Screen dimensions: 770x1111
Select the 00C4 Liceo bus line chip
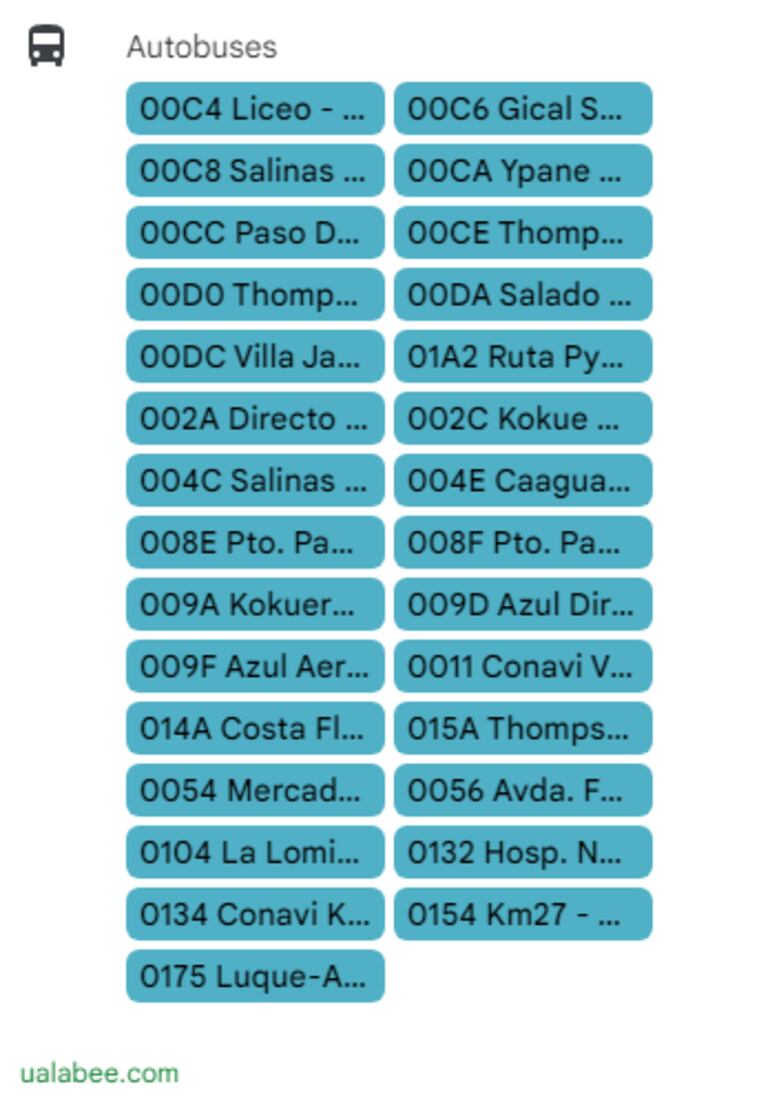pyautogui.click(x=255, y=108)
